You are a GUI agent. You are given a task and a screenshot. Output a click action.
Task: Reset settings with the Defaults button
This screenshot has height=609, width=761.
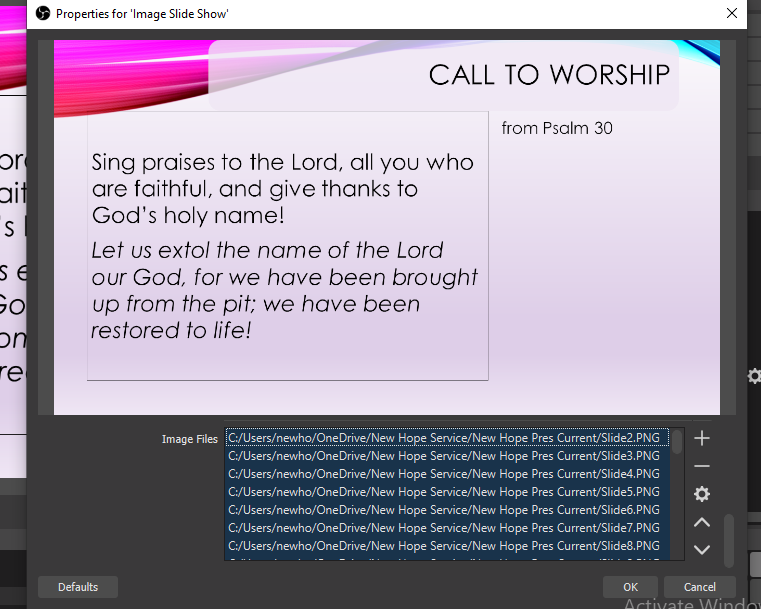click(77, 587)
